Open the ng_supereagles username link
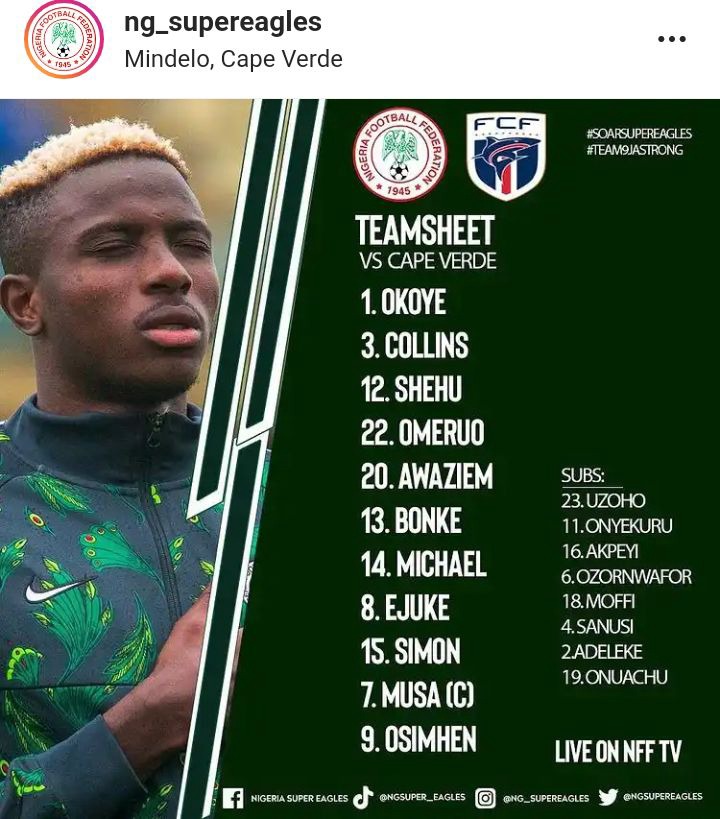720x819 pixels. point(222,23)
